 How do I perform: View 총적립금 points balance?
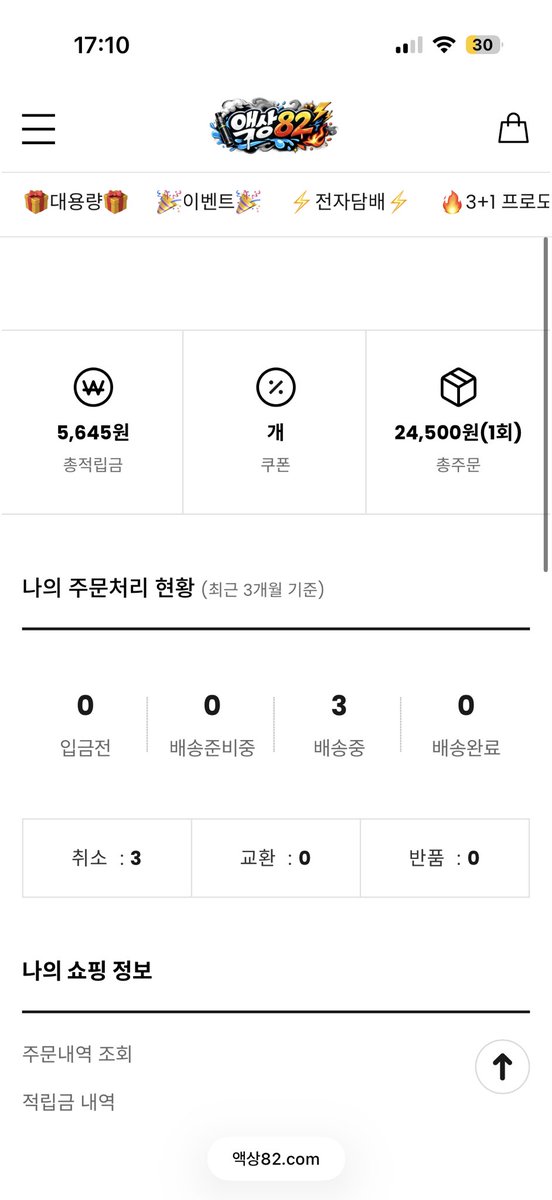point(92,422)
